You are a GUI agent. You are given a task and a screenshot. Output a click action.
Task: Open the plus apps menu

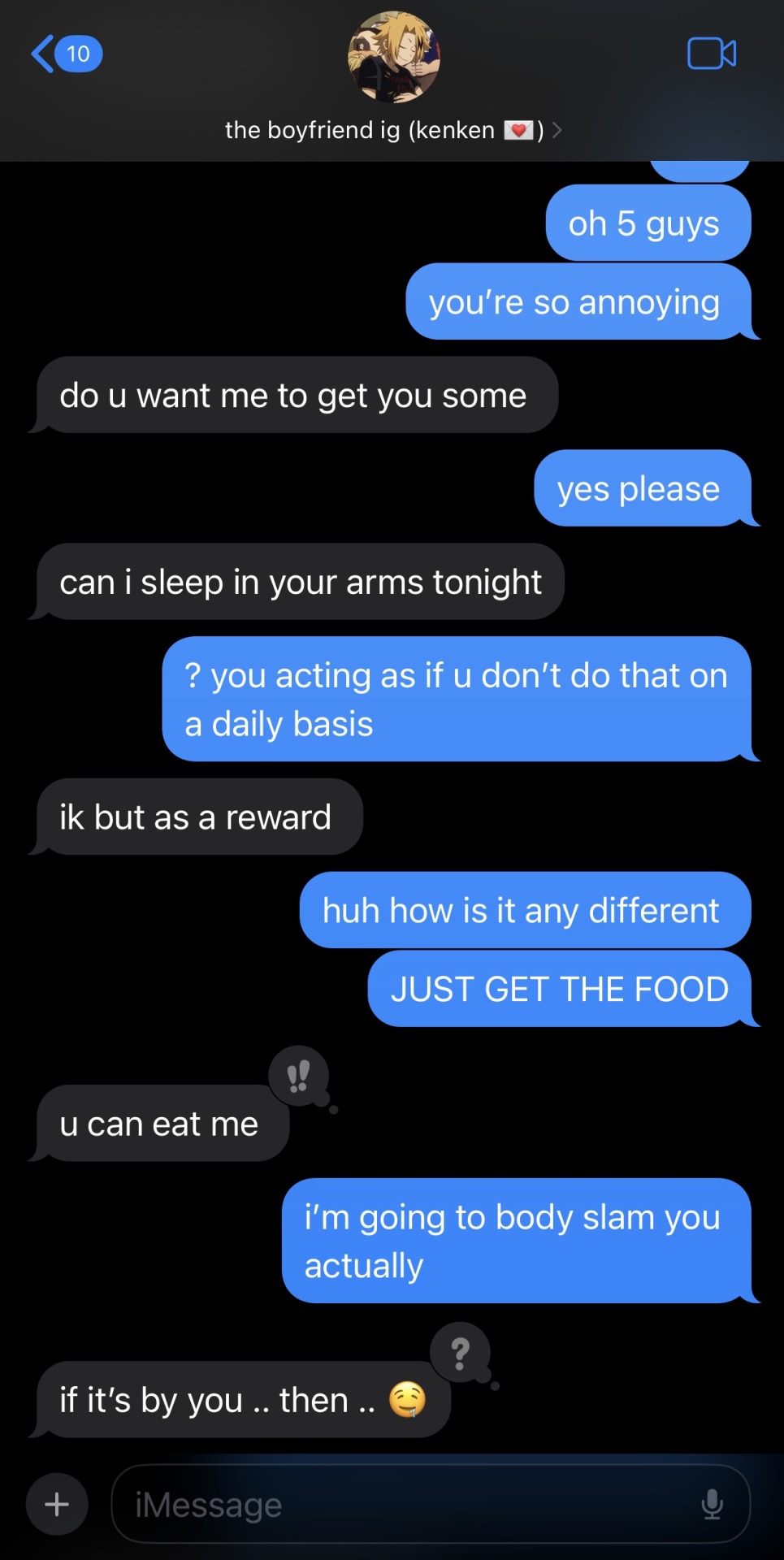[57, 1504]
